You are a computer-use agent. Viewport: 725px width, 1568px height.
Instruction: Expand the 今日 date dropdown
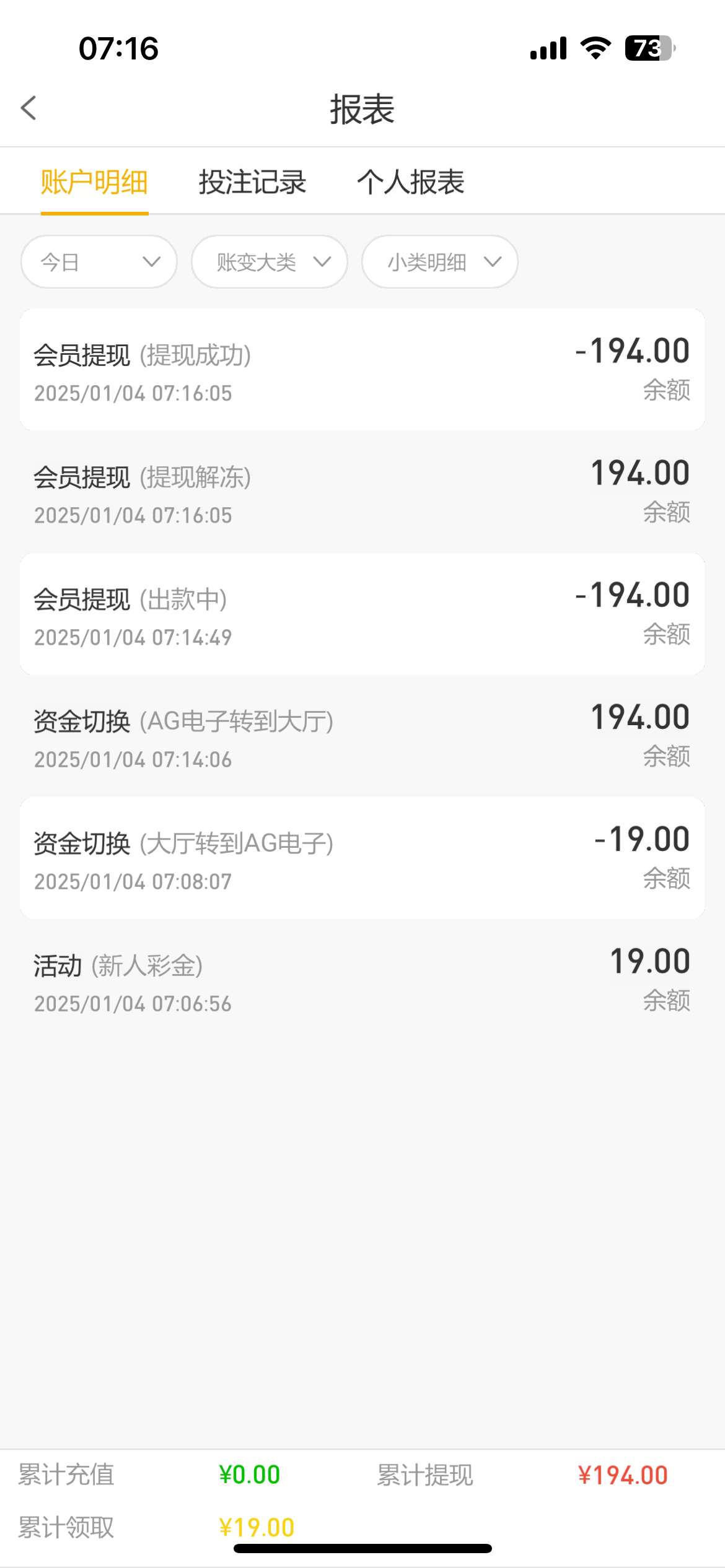[99, 262]
